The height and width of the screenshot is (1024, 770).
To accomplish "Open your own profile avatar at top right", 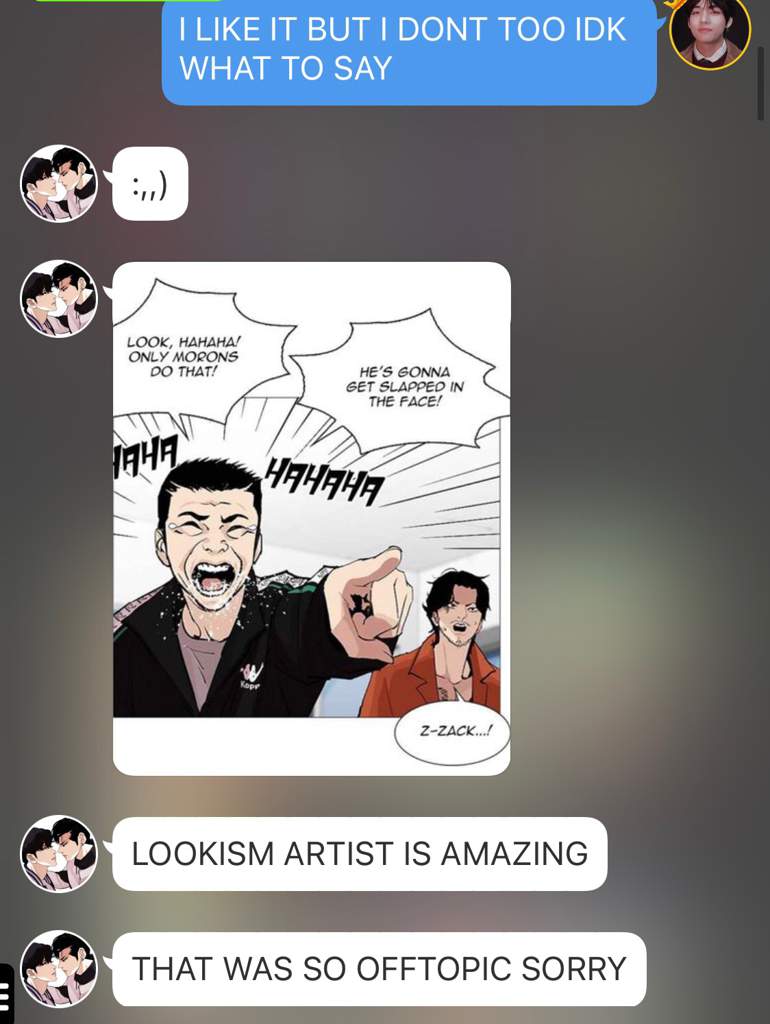I will pos(710,30).
